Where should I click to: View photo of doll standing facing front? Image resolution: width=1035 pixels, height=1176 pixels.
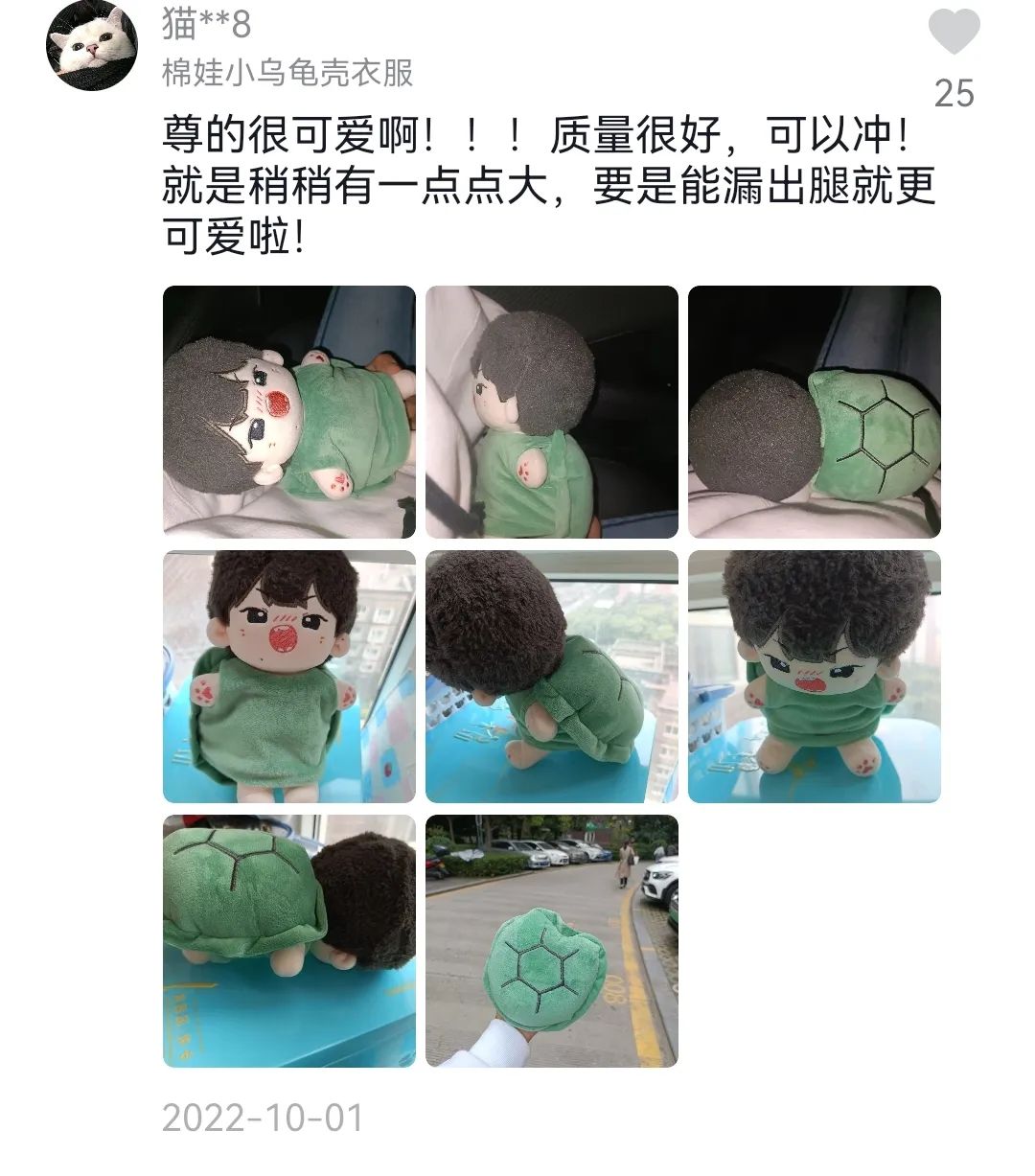(289, 677)
